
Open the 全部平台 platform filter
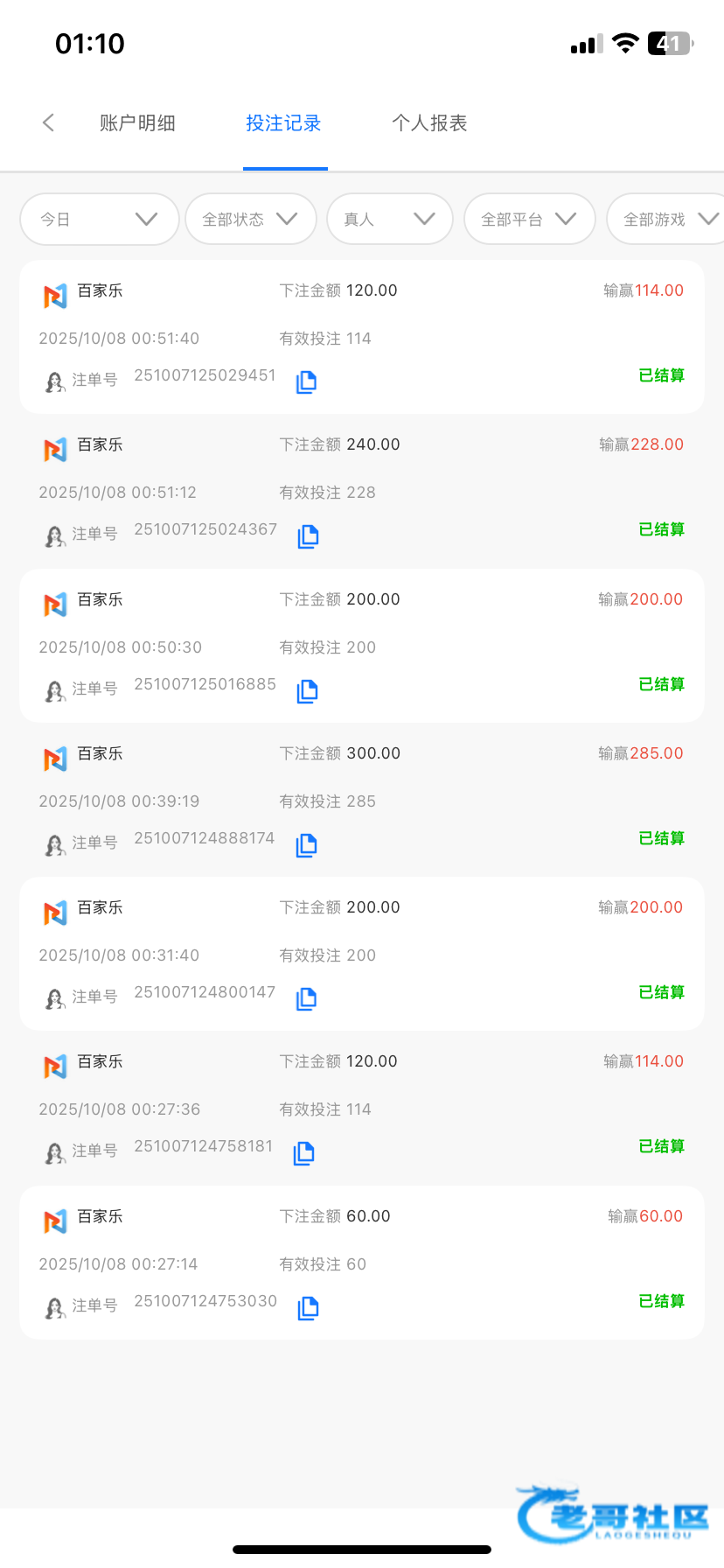point(529,219)
